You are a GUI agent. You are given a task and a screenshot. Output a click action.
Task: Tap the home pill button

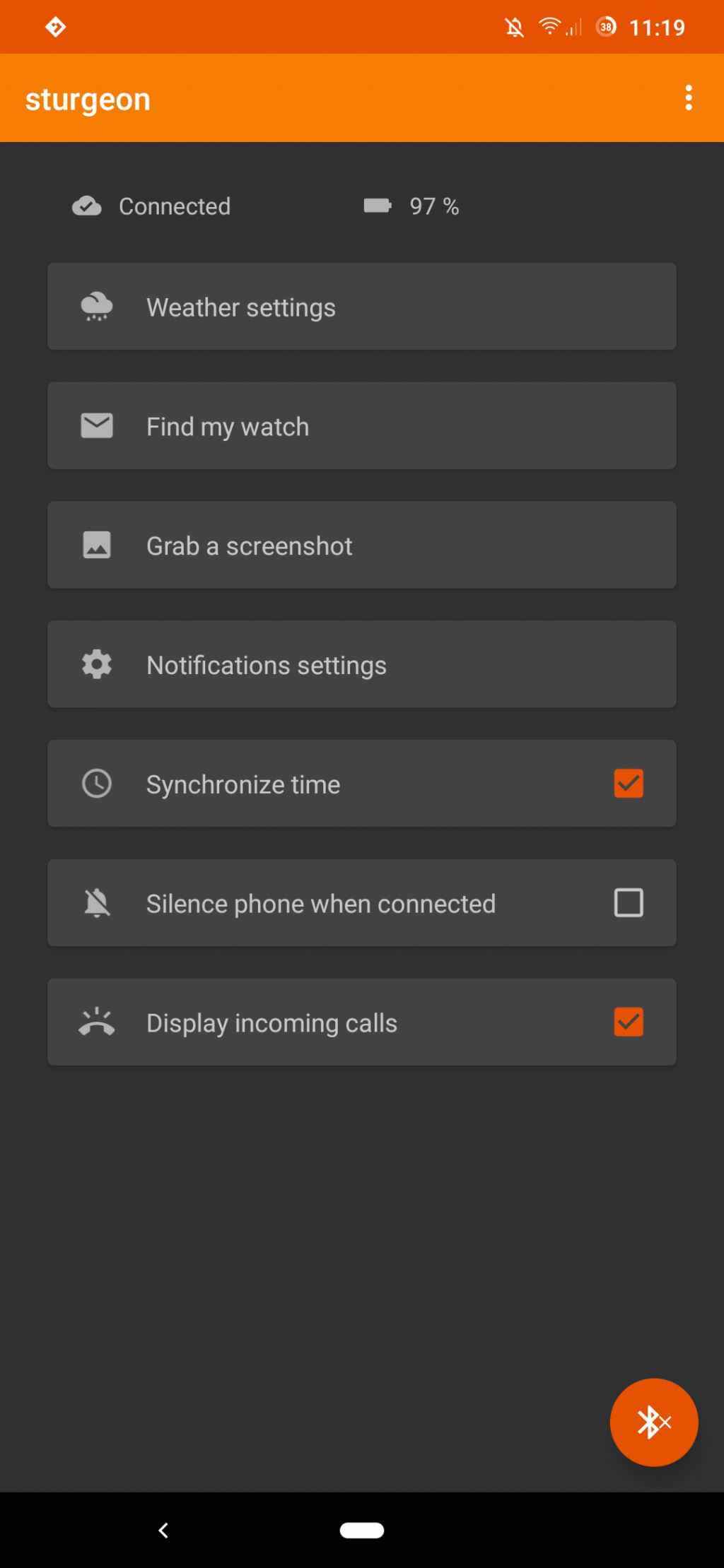(361, 1530)
